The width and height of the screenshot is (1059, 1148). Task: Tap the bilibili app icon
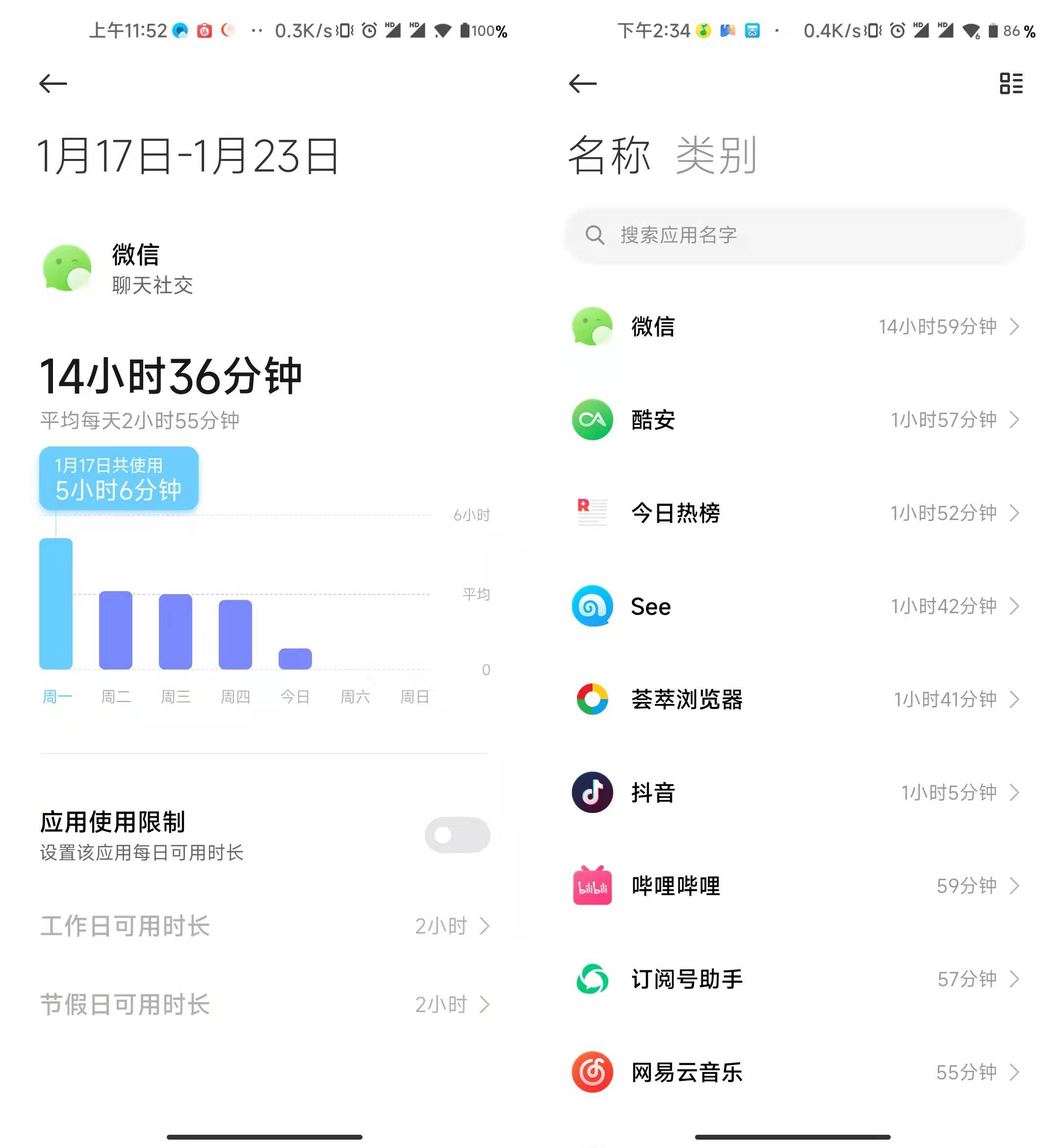[593, 886]
